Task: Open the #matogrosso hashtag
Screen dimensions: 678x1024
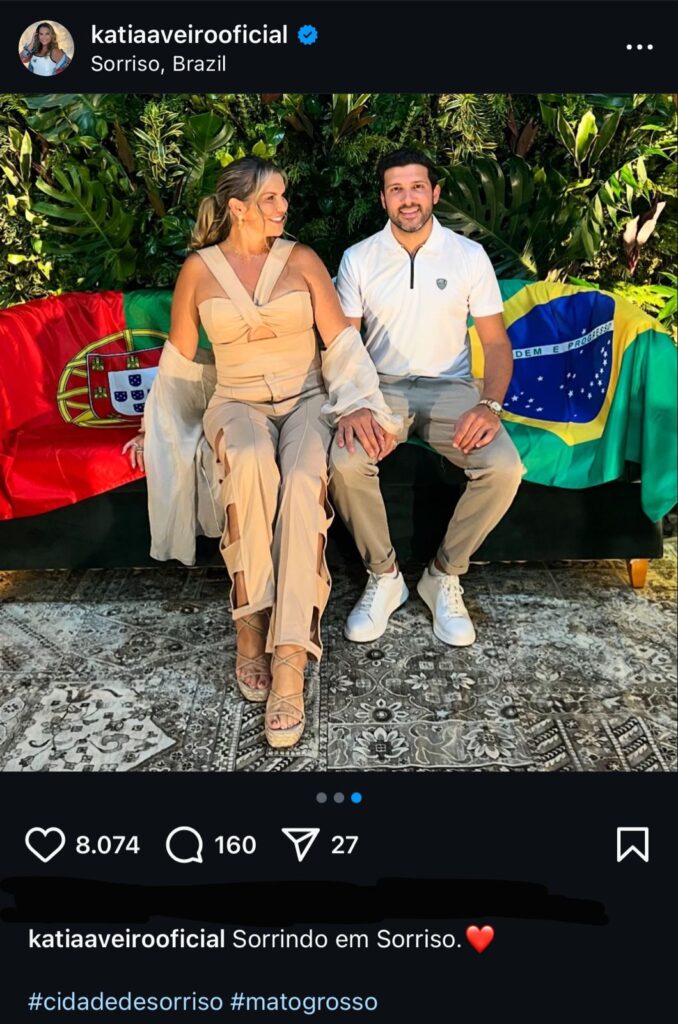Action: click(x=304, y=1001)
